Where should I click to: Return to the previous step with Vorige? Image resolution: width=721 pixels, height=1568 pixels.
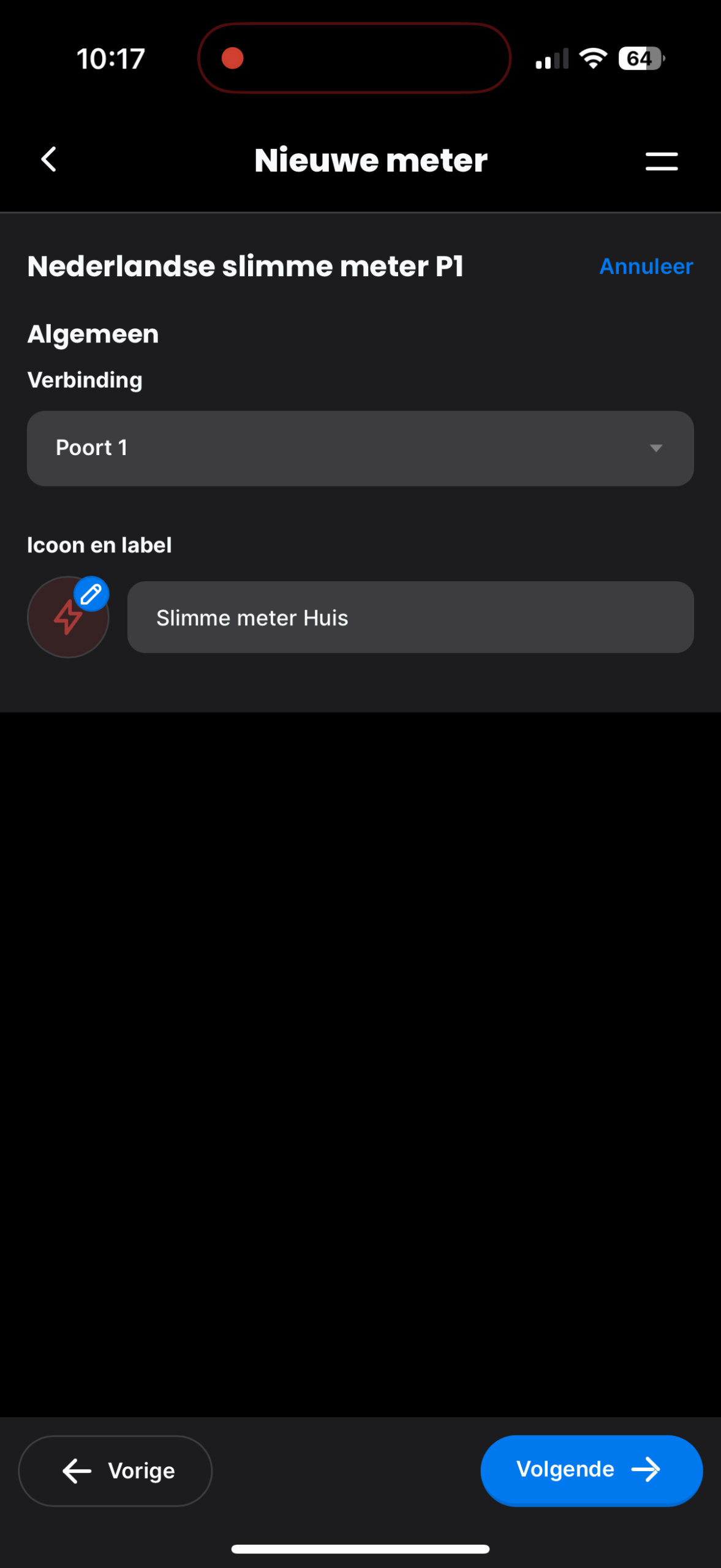click(116, 1470)
